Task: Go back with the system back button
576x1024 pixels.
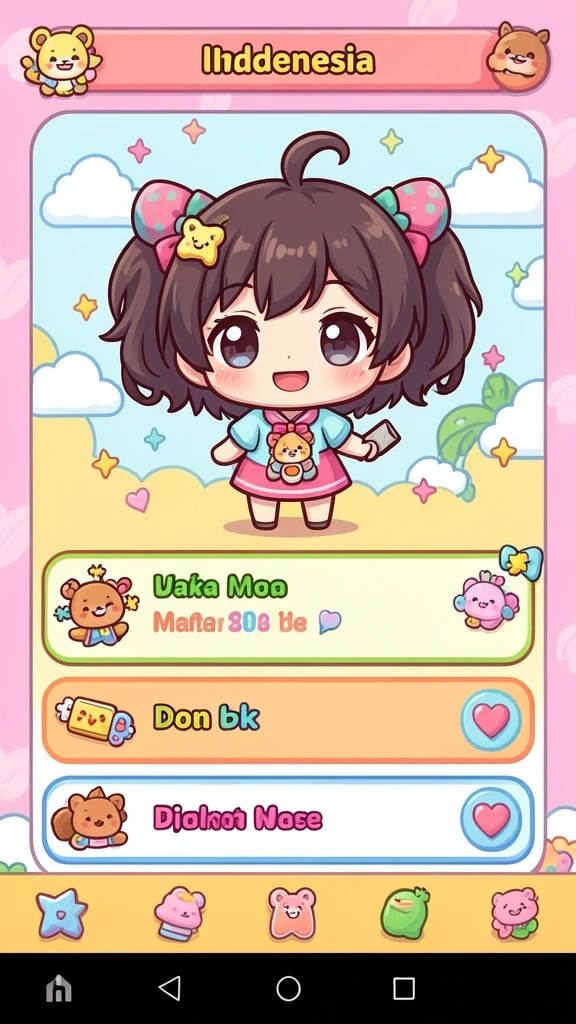Action: (170, 988)
